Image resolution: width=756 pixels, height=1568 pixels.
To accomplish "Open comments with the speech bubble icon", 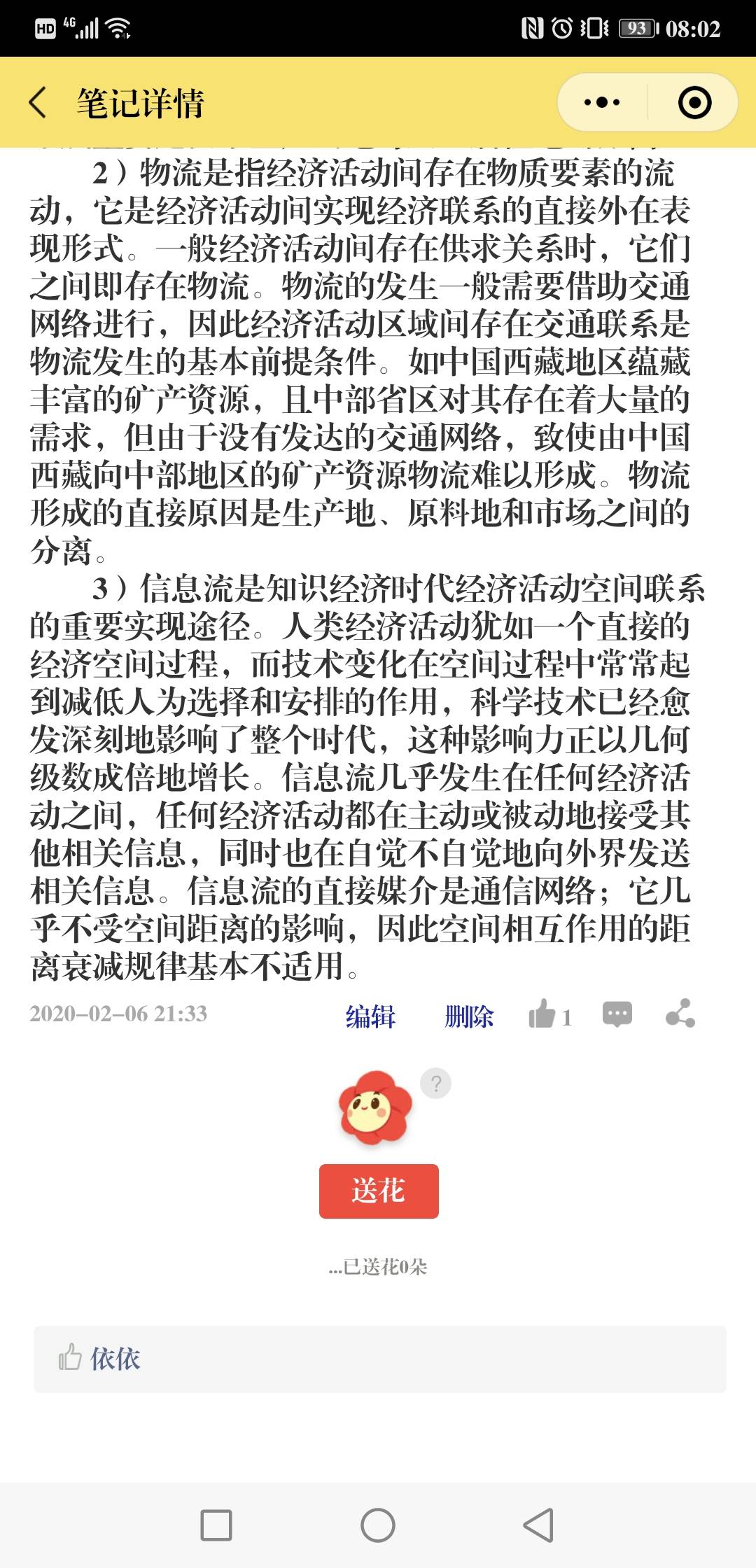I will point(617,1014).
